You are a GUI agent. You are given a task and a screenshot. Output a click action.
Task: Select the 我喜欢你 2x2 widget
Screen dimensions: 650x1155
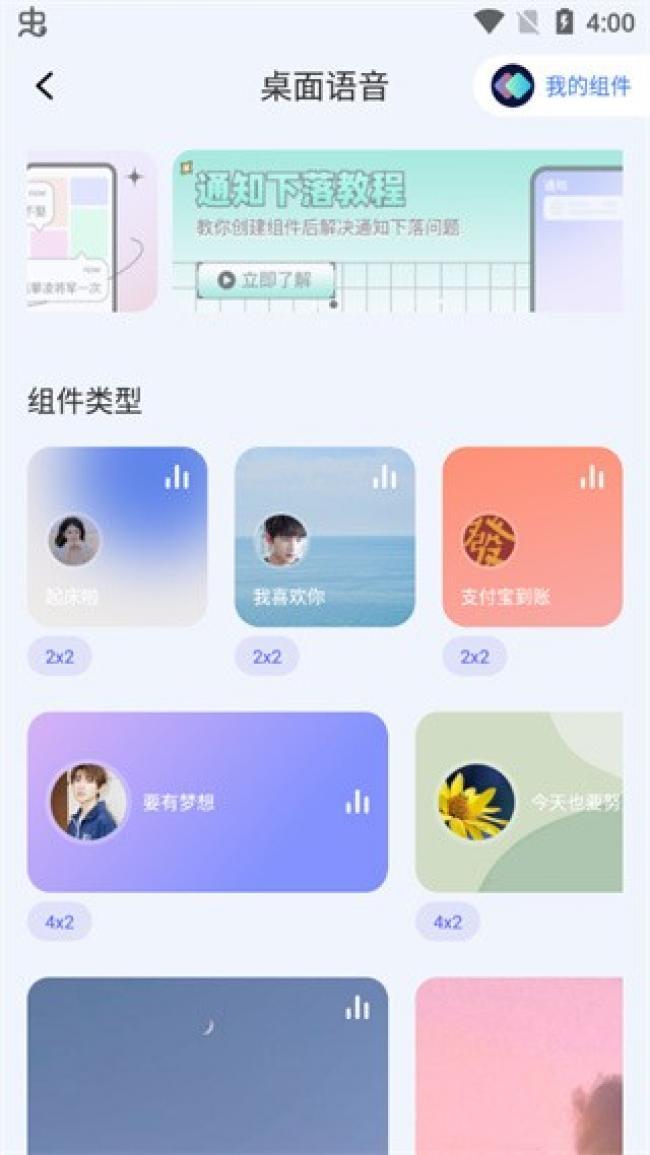click(324, 536)
